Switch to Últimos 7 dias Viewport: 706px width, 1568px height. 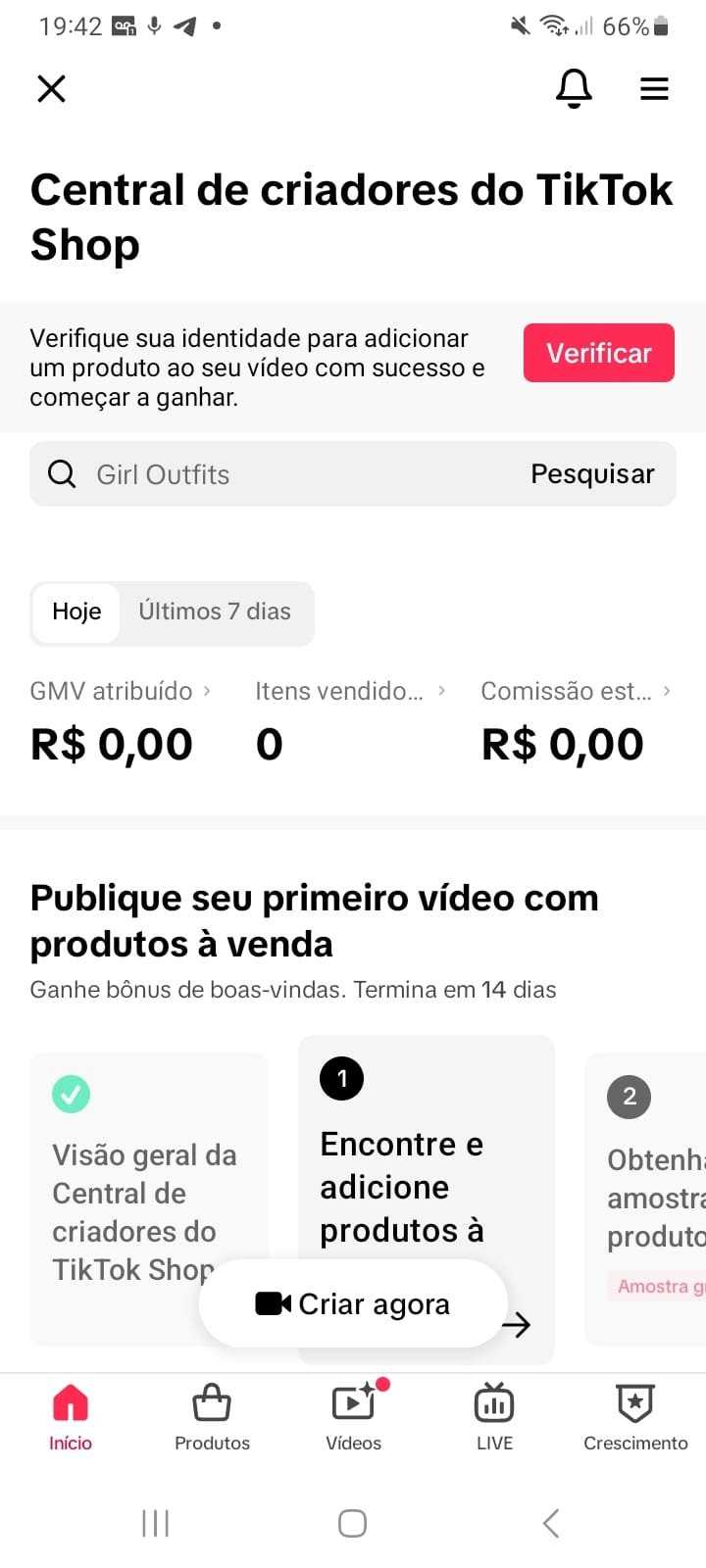pos(215,612)
